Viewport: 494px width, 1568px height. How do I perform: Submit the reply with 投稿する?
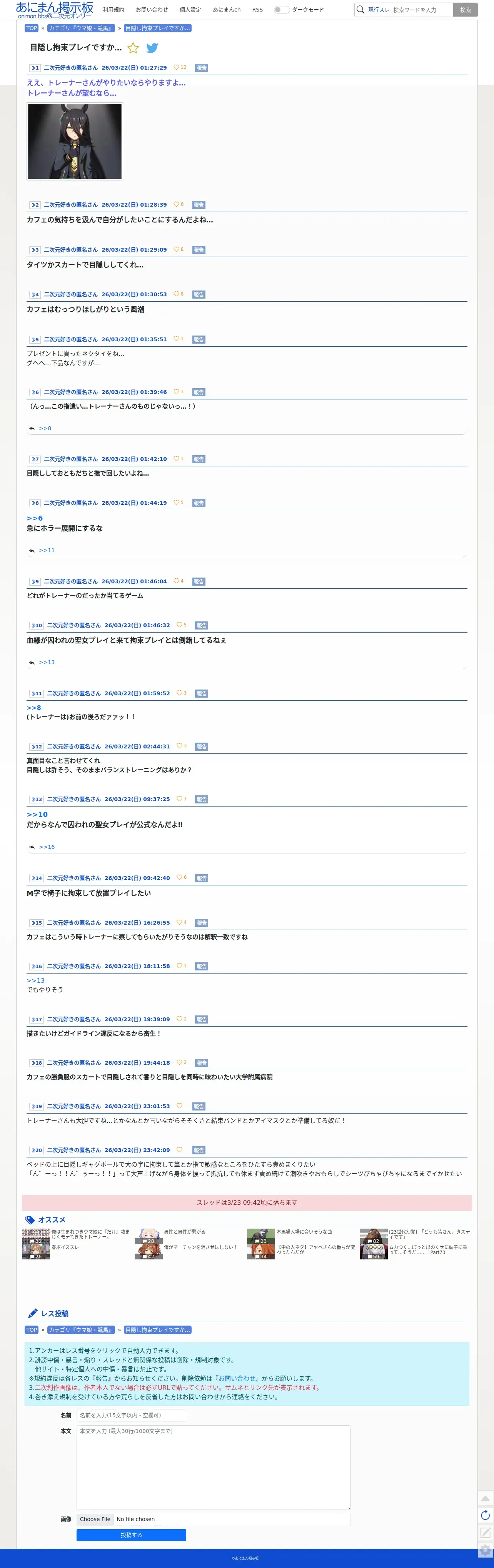point(132,1535)
